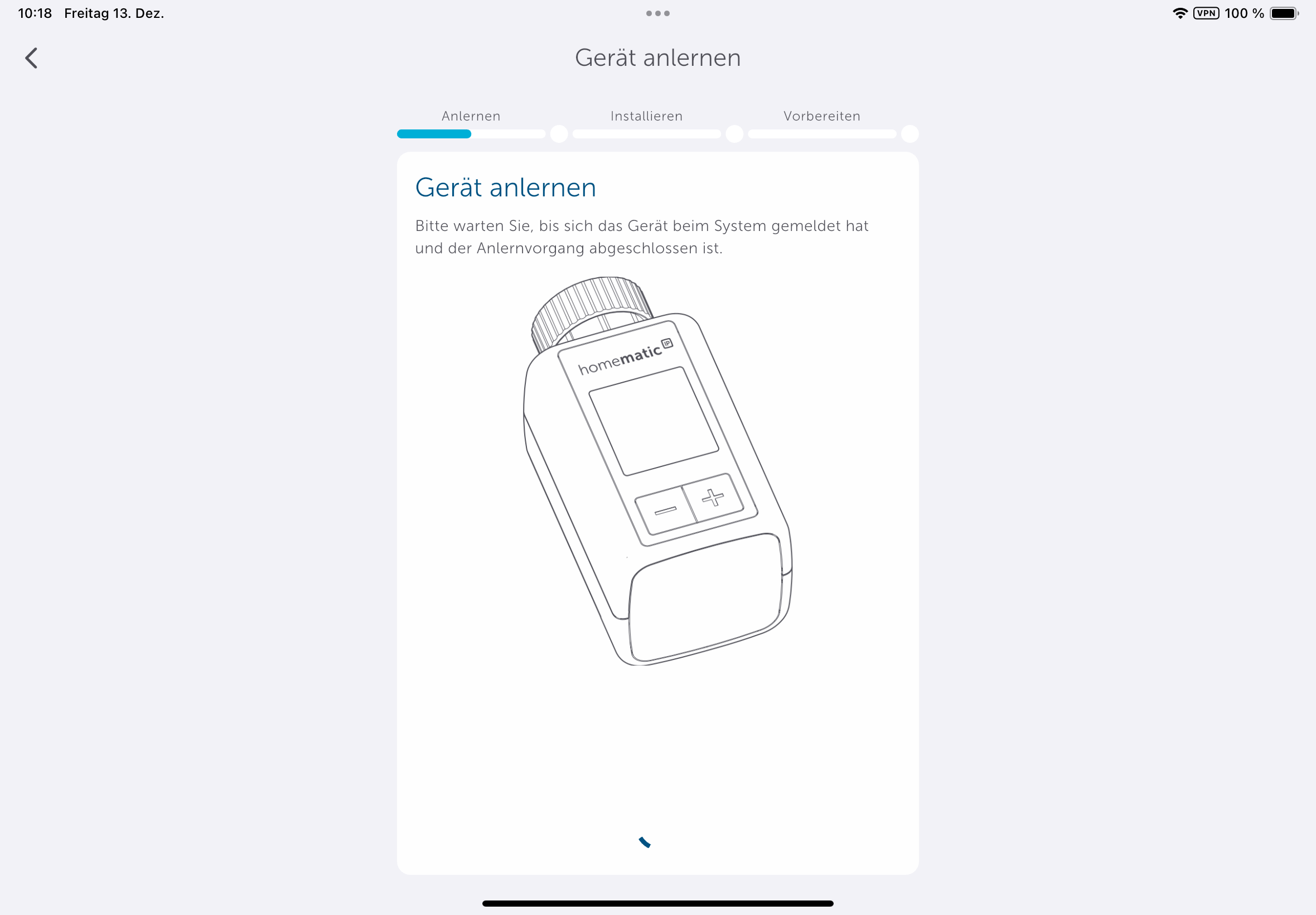Go back using the top-left arrow

pyautogui.click(x=32, y=58)
